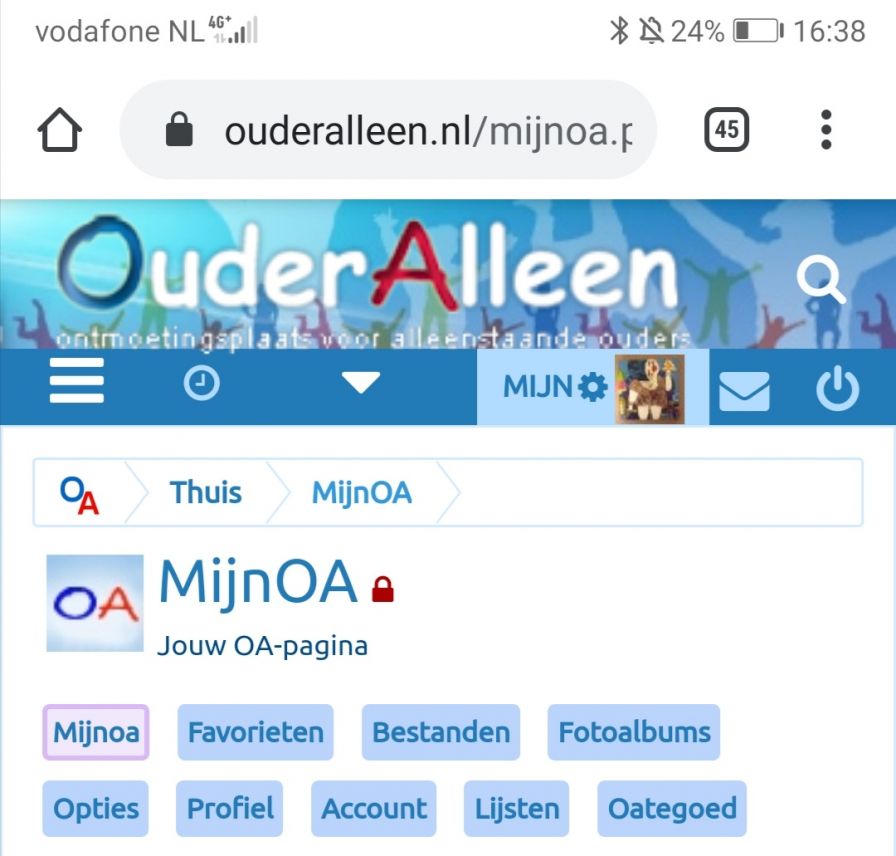The image size is (896, 856).
Task: Go to the OA breadcrumb root
Action: pos(80,493)
